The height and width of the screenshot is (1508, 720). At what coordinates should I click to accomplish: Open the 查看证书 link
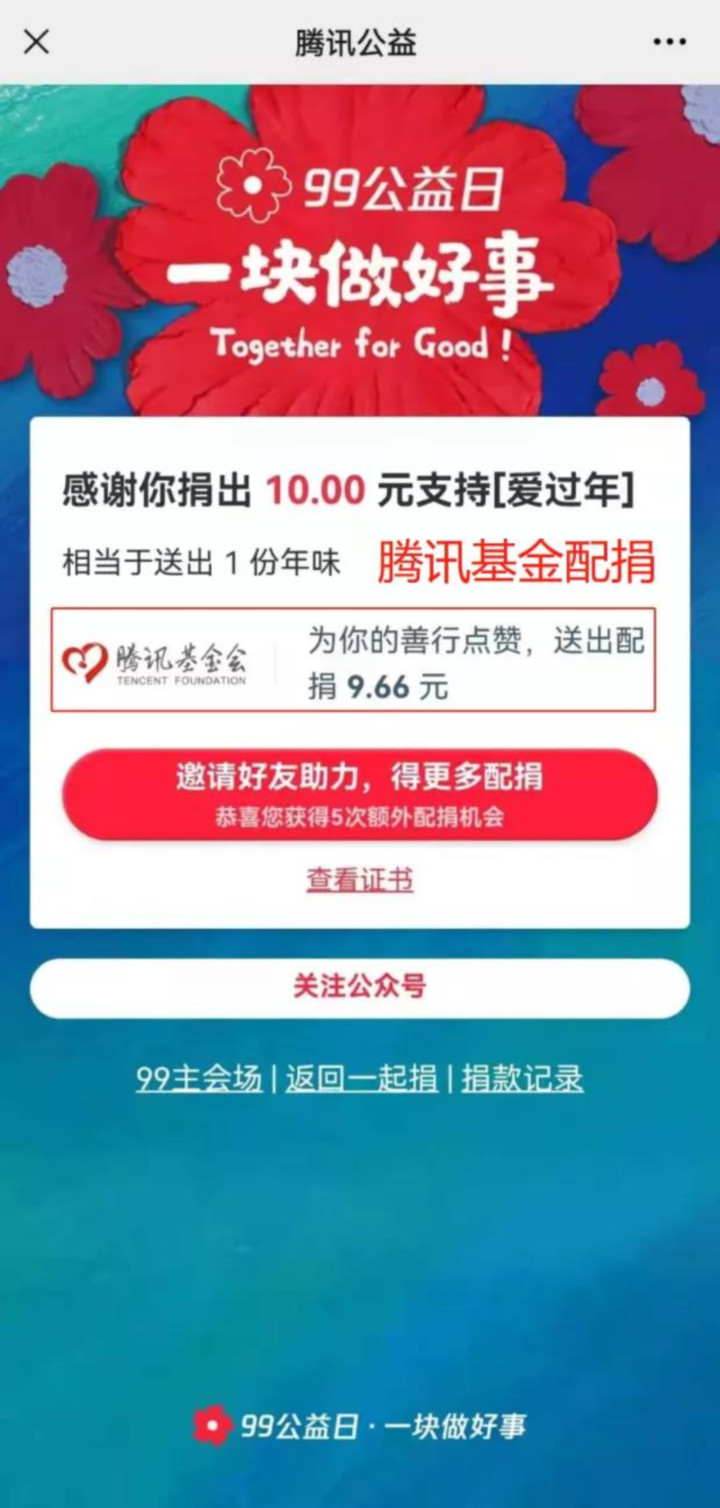pos(360,880)
